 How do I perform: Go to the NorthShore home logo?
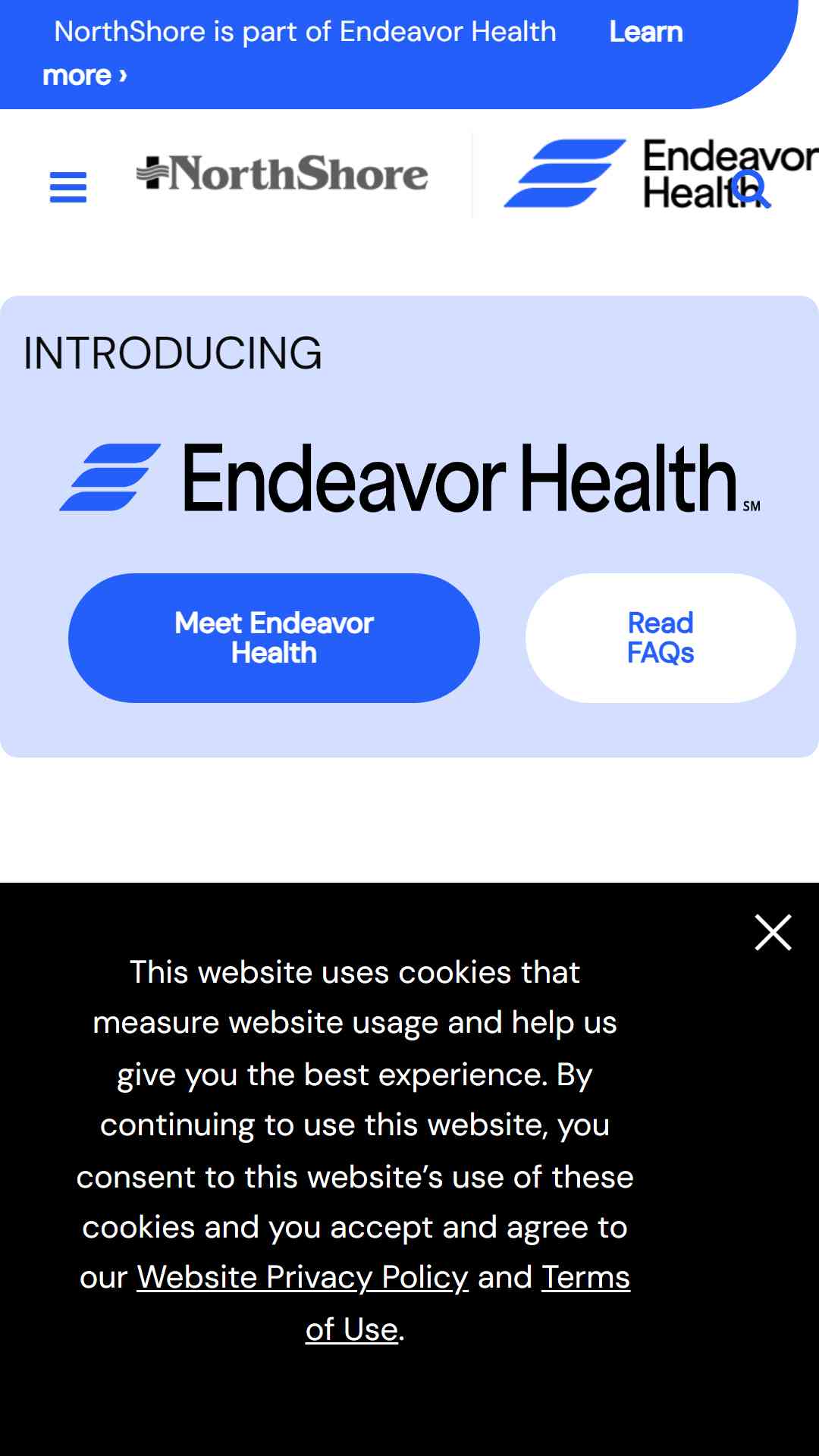pyautogui.click(x=282, y=174)
